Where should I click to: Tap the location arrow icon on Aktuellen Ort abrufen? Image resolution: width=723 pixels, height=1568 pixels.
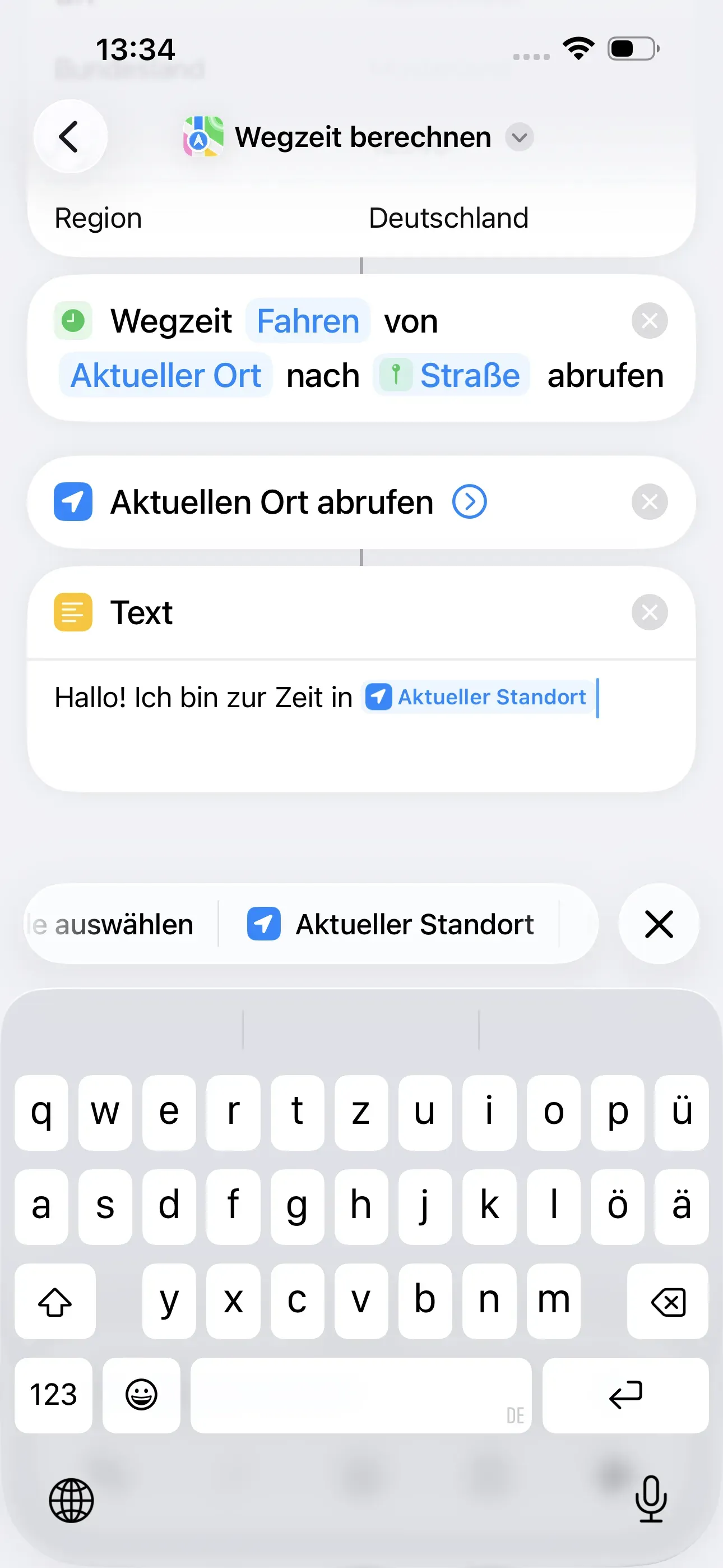pos(72,501)
